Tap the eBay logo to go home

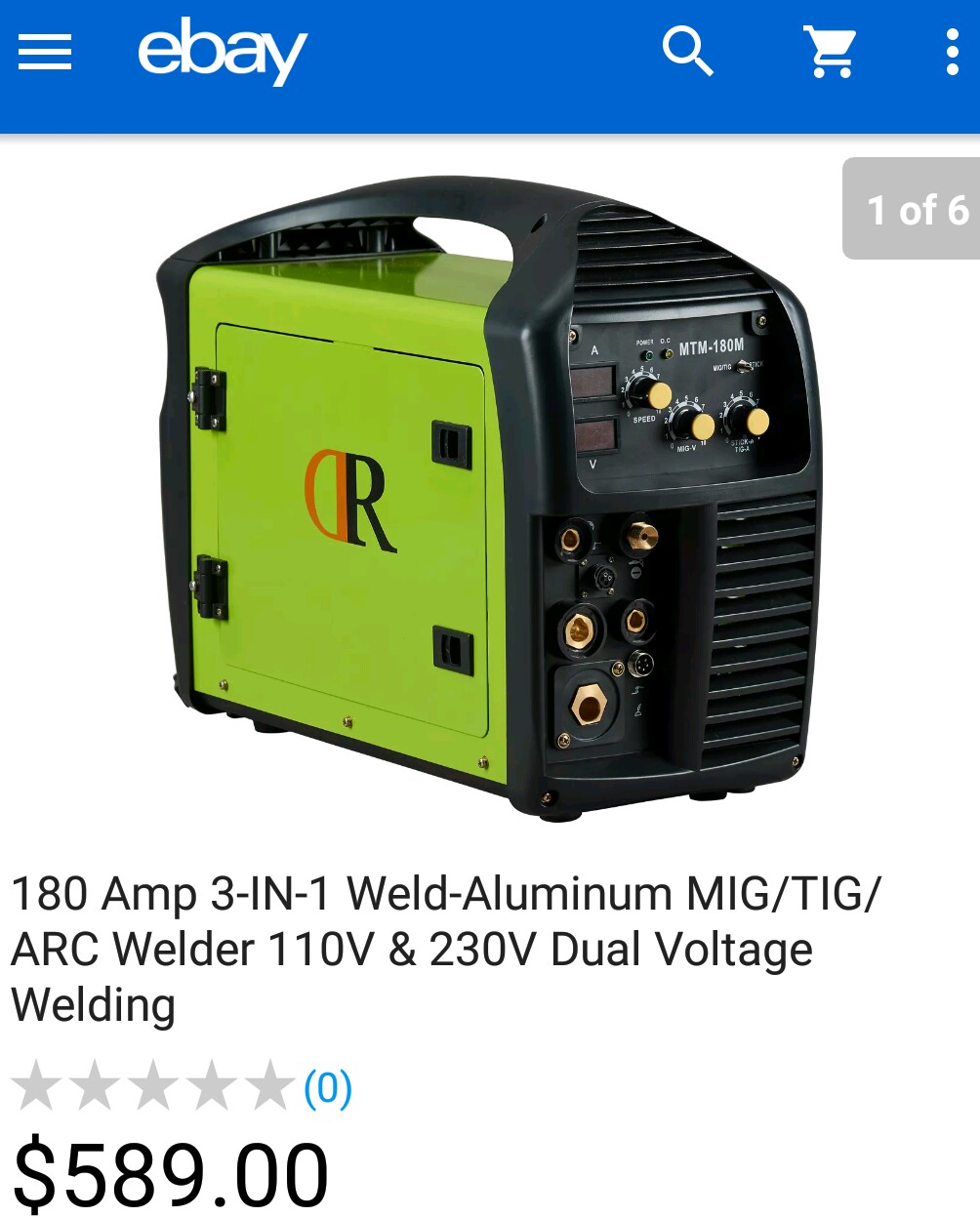[223, 52]
